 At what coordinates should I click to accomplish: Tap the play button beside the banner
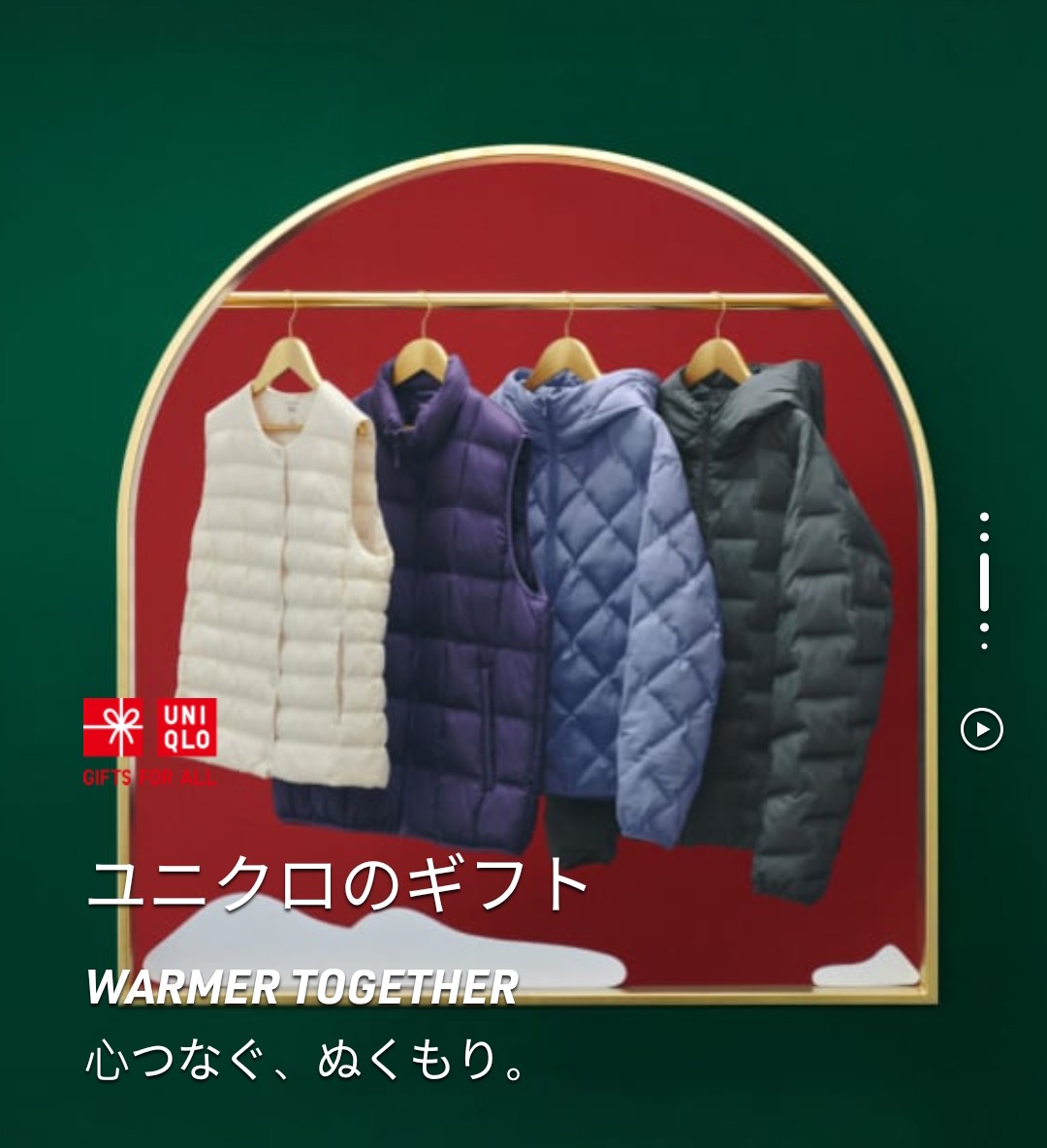point(981,729)
